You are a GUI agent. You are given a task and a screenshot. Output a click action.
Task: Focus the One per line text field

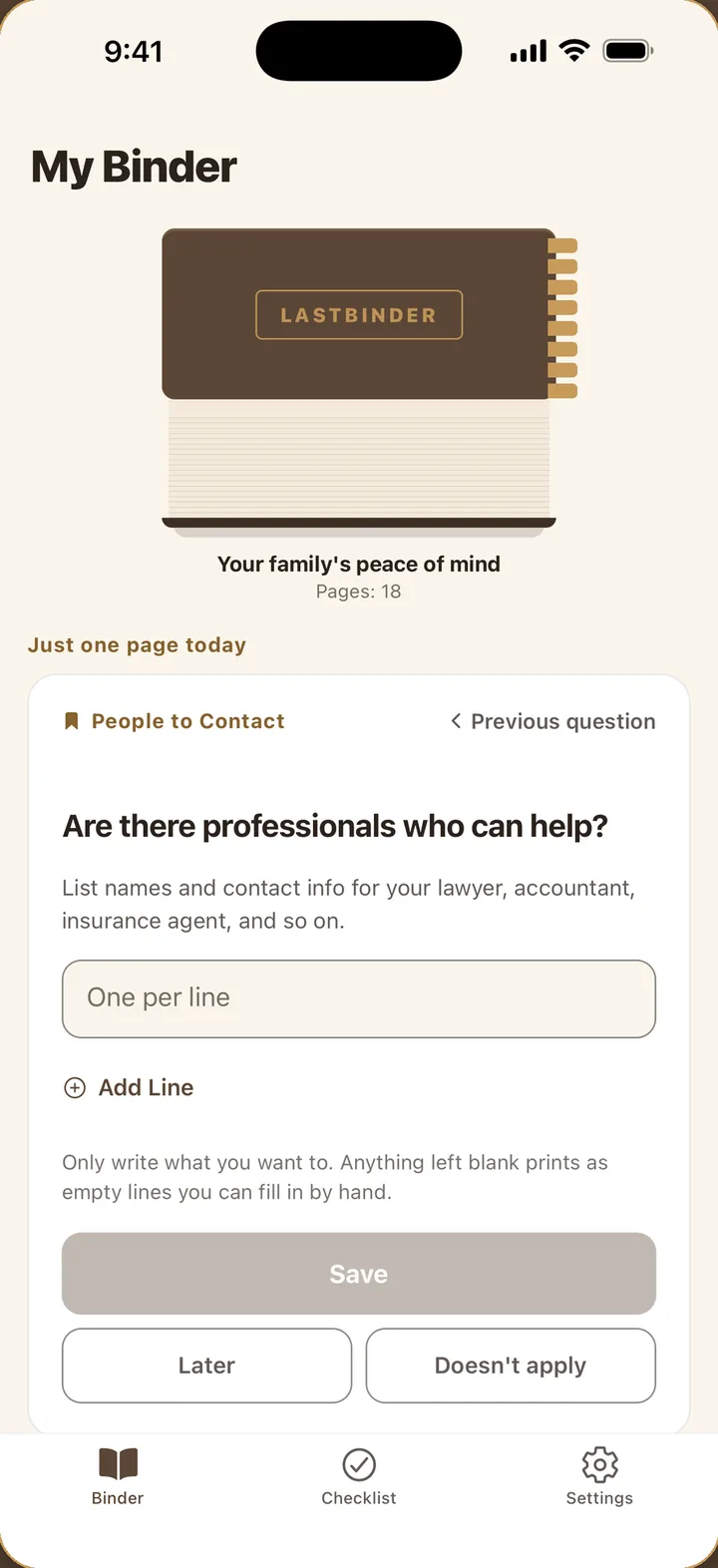(359, 998)
